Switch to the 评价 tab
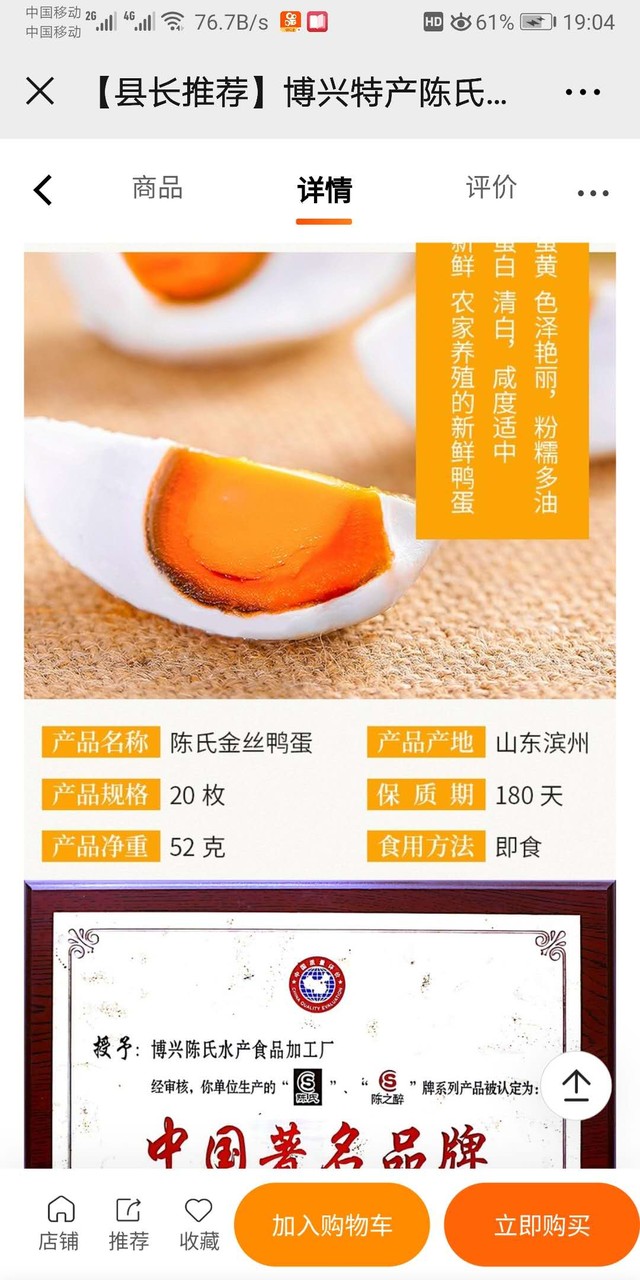This screenshot has height=1280, width=640. click(491, 188)
